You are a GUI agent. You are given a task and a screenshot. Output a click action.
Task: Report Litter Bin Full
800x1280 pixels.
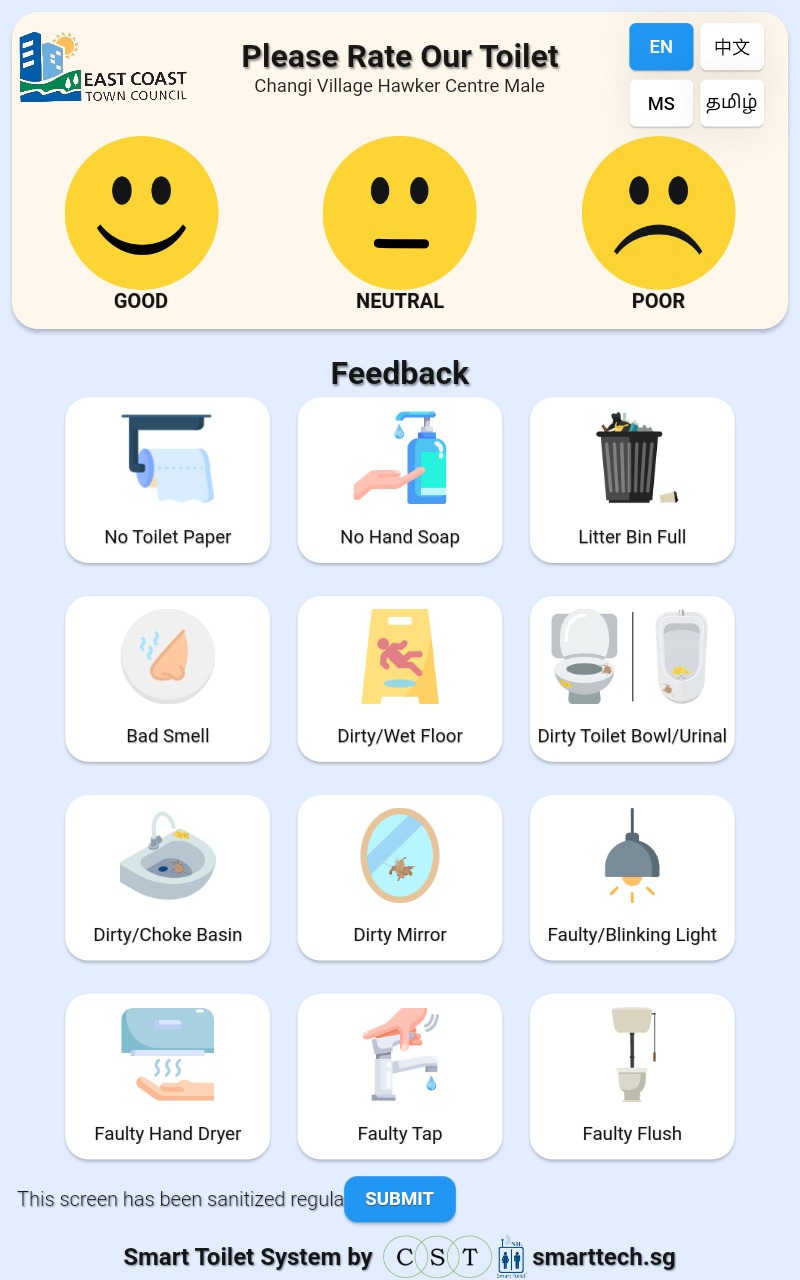[x=632, y=480]
